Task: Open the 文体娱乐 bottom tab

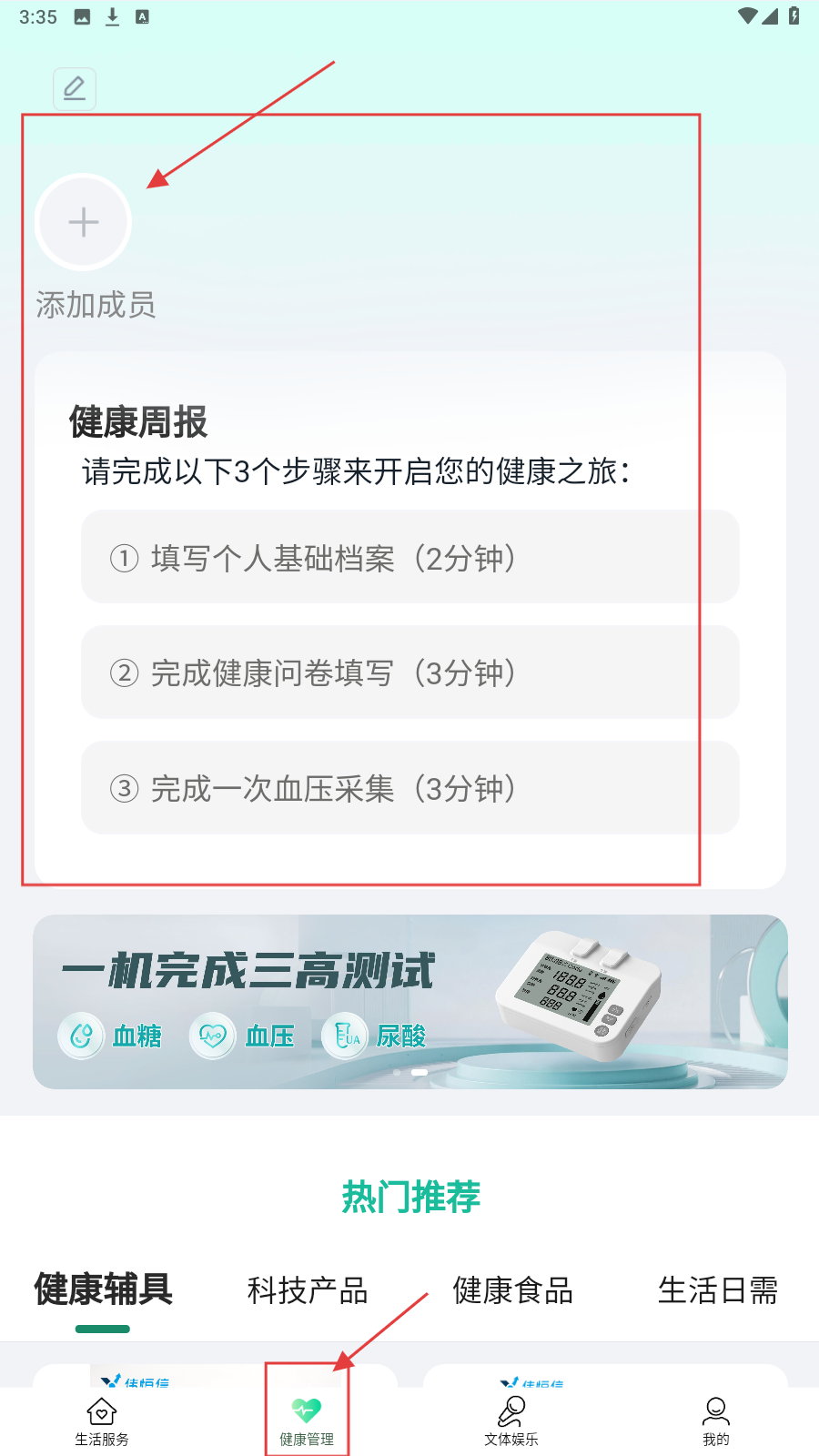Action: (x=511, y=1421)
